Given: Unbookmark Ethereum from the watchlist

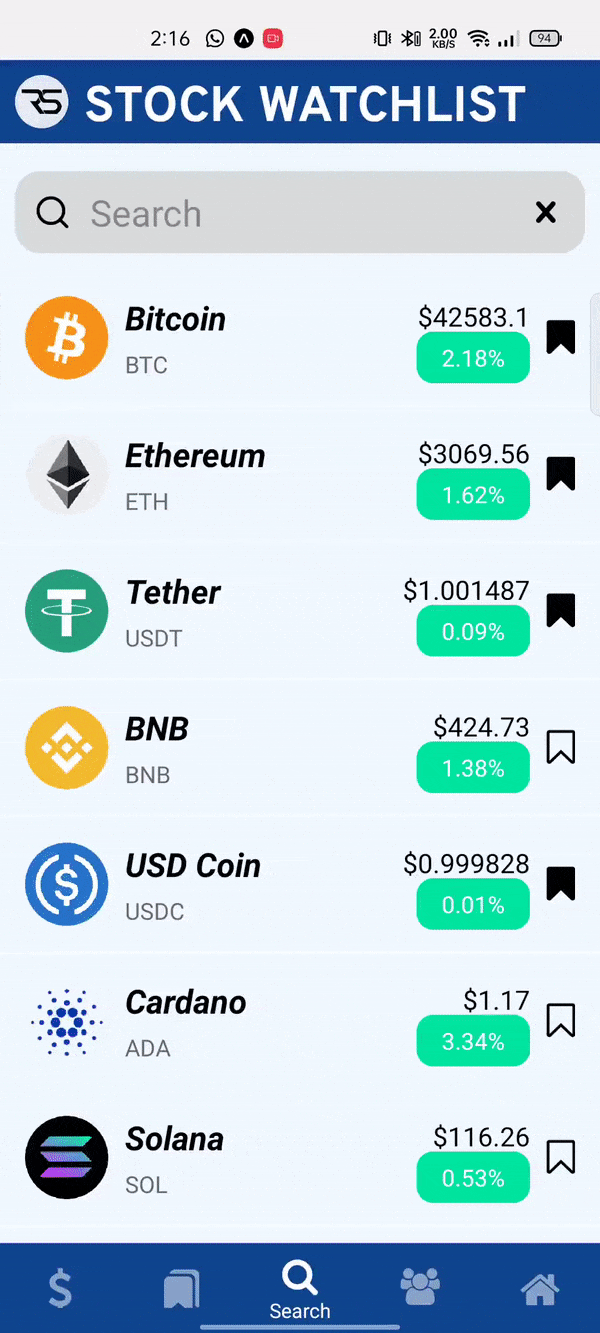Looking at the screenshot, I should 561,473.
